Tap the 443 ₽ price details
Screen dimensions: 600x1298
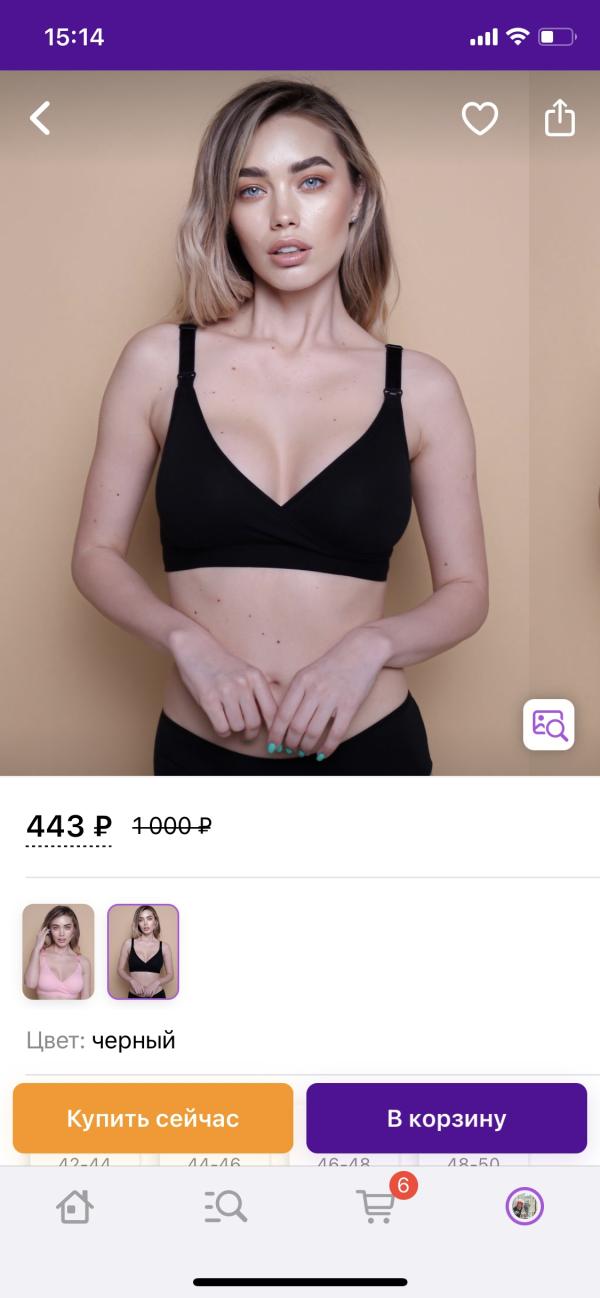coord(68,827)
